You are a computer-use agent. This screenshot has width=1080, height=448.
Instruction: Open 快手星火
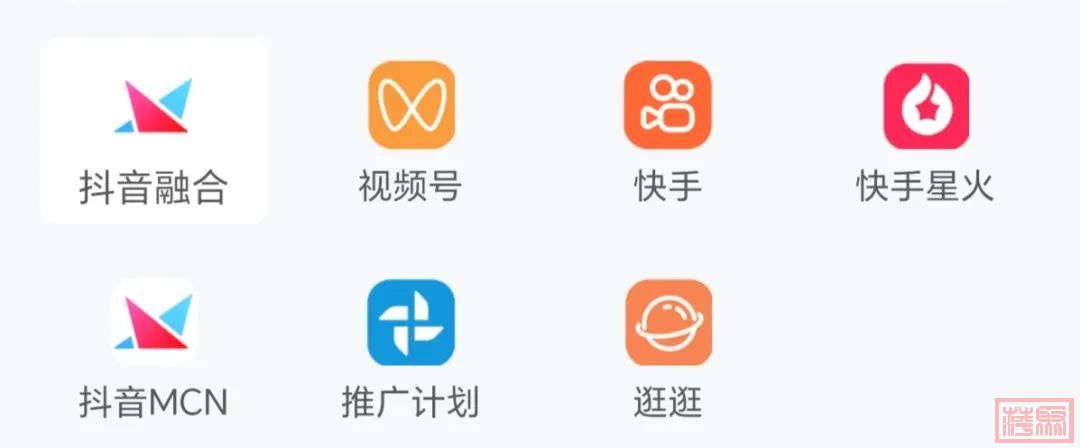coord(925,130)
